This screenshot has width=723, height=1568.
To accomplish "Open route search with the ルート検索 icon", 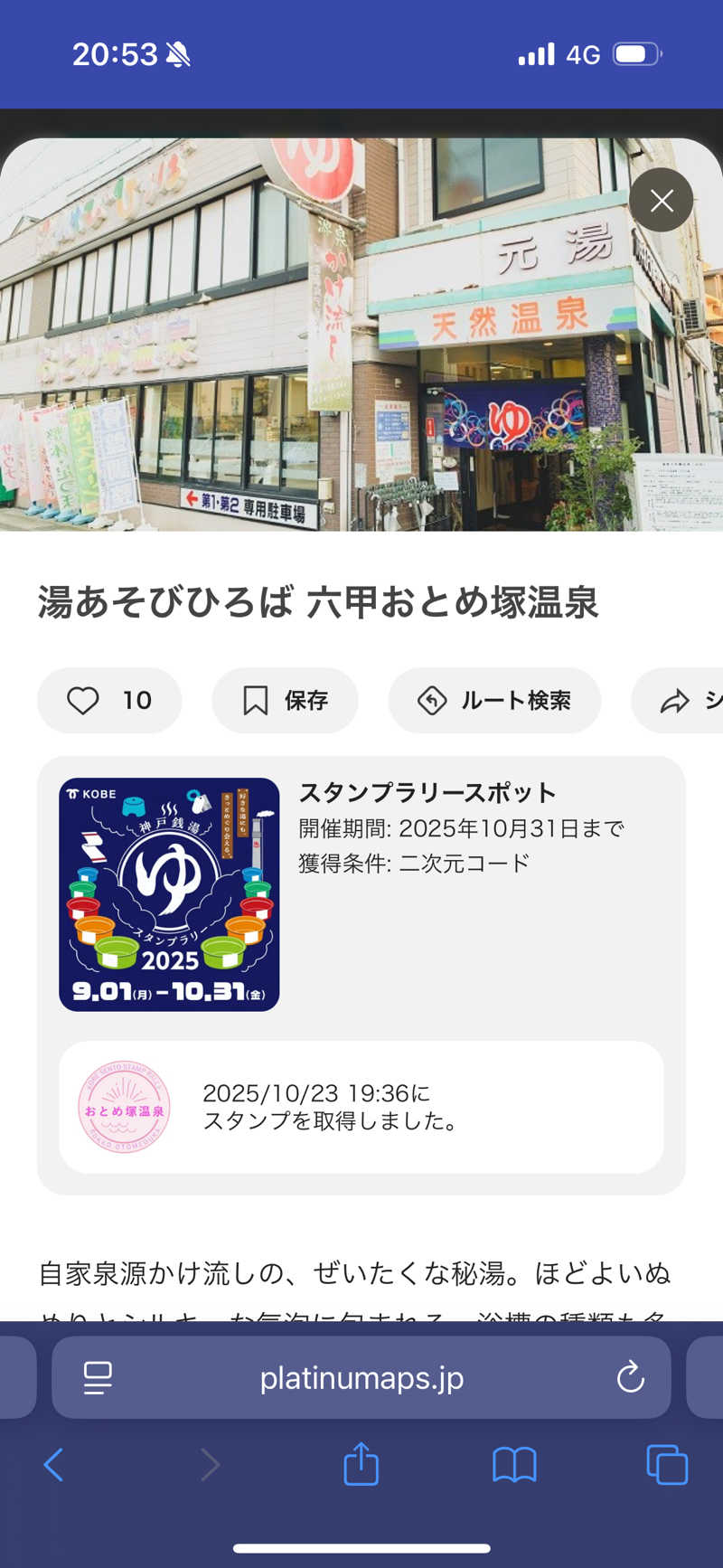I will pyautogui.click(x=434, y=700).
